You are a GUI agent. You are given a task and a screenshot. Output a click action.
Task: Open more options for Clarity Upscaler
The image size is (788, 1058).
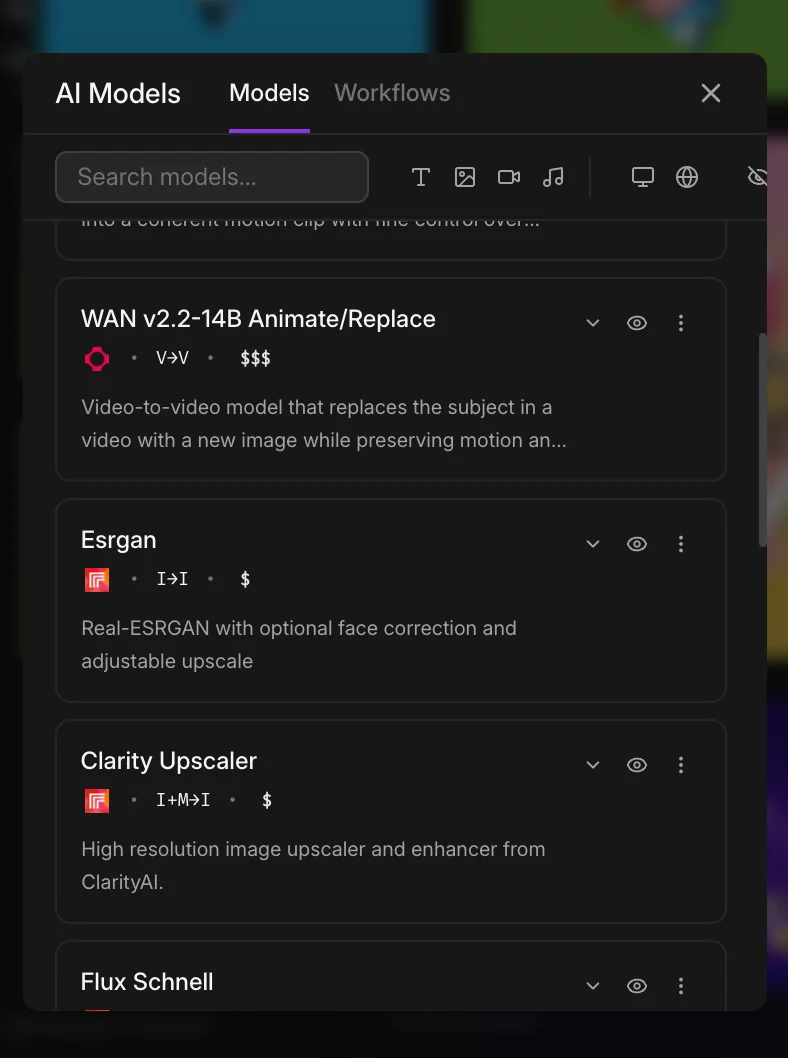click(681, 765)
